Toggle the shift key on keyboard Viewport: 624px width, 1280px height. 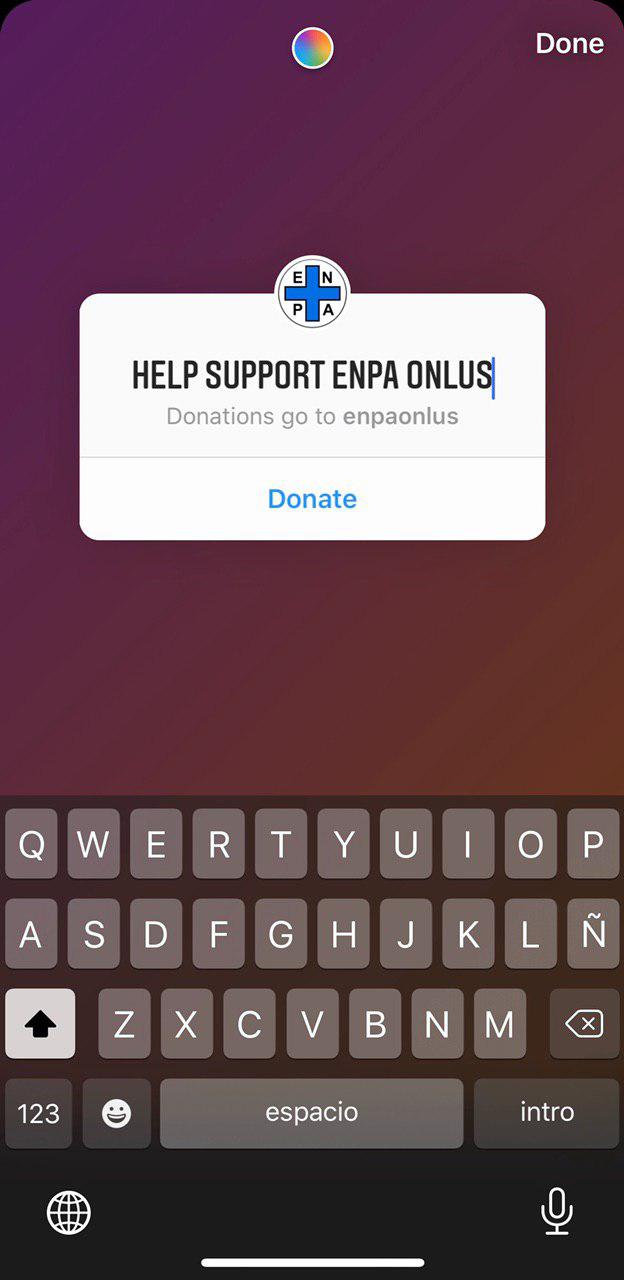40,1024
